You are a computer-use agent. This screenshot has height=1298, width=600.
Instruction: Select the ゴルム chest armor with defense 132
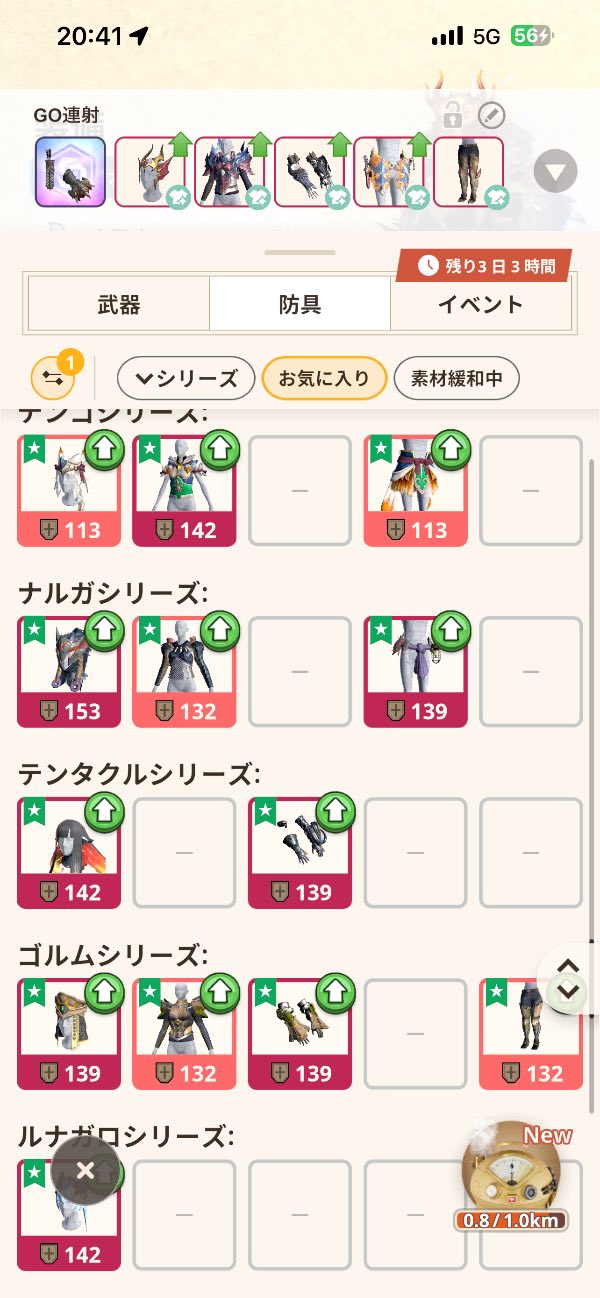184,1033
